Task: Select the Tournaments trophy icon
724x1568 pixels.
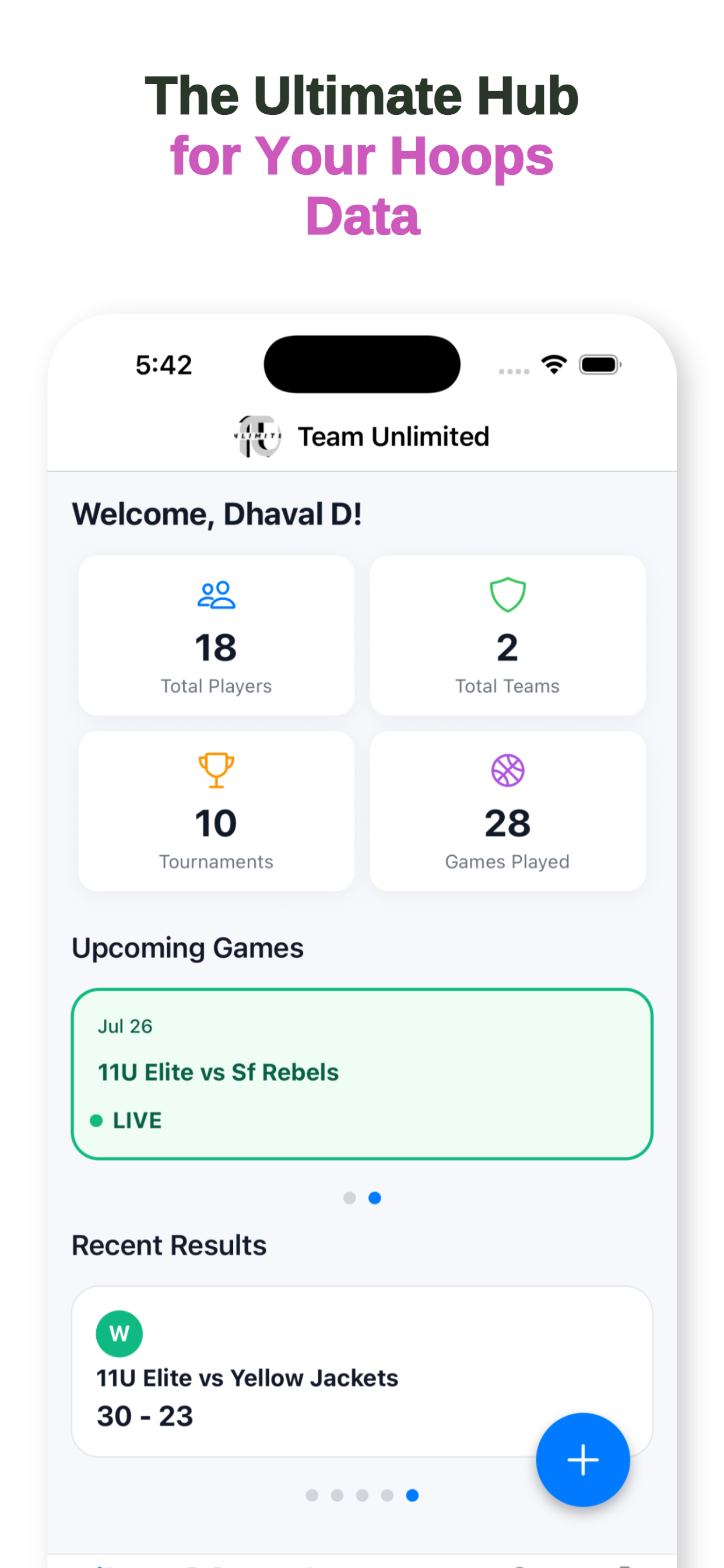Action: click(x=216, y=769)
